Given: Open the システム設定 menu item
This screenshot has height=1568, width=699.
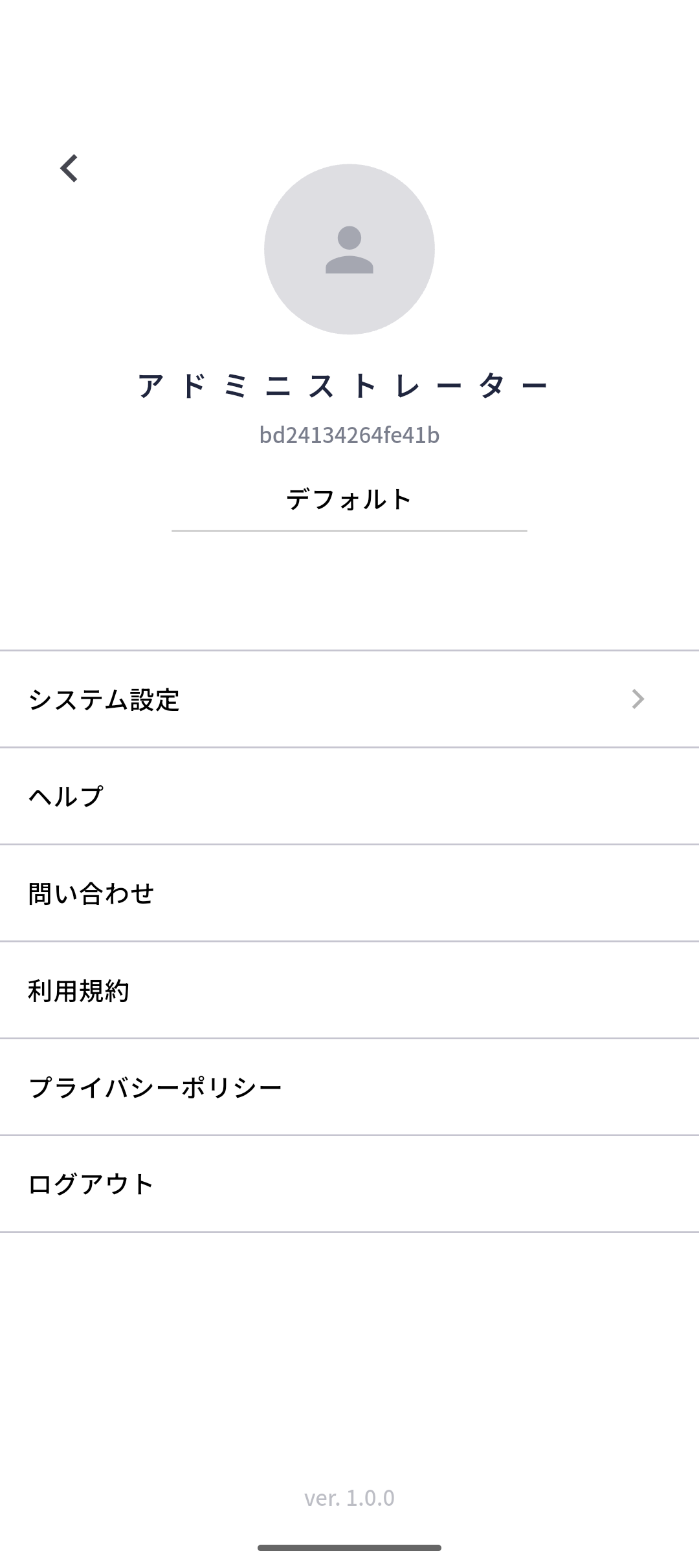Looking at the screenshot, I should pyautogui.click(x=105, y=699).
